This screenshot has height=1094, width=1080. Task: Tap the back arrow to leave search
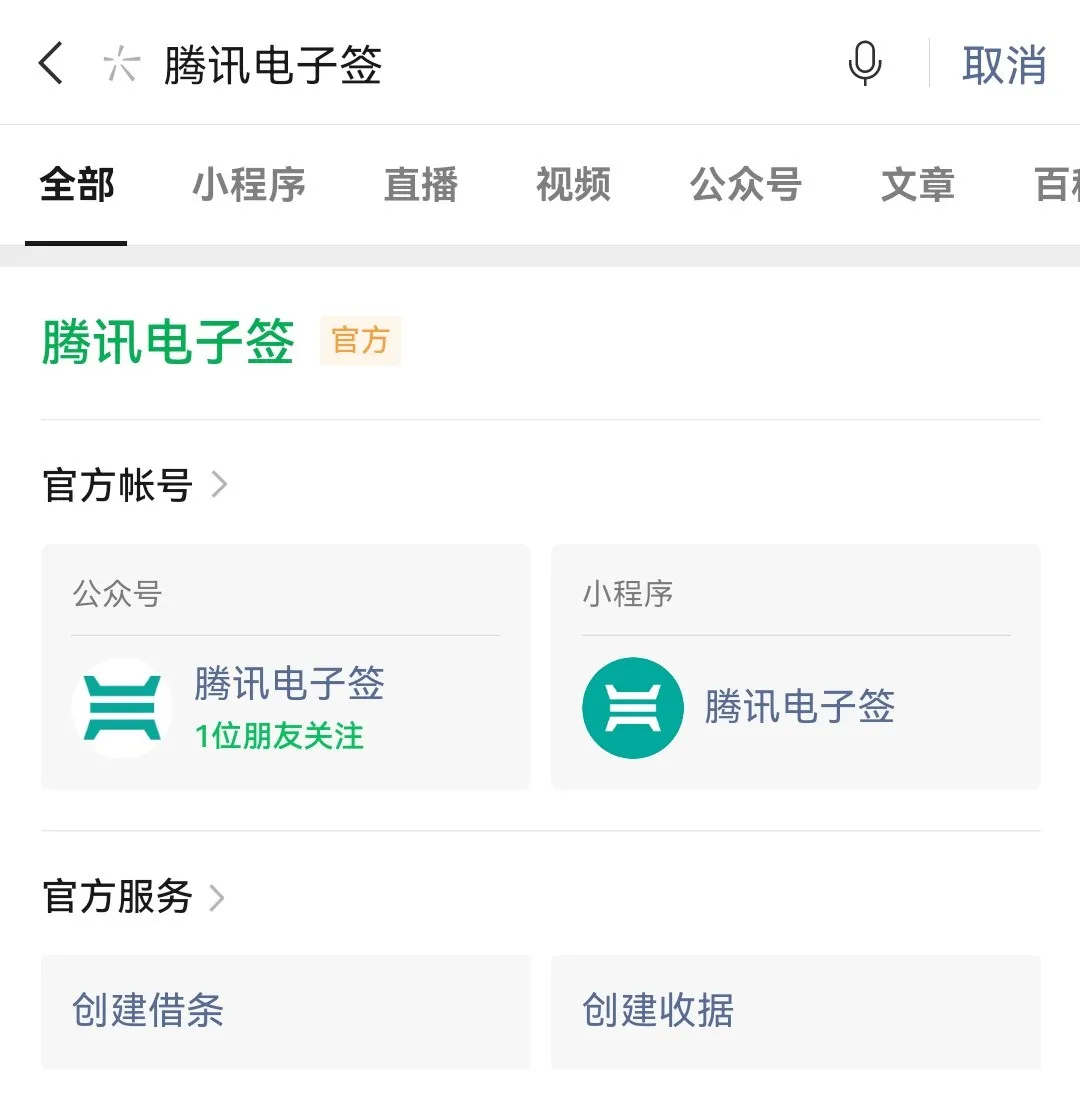(50, 63)
